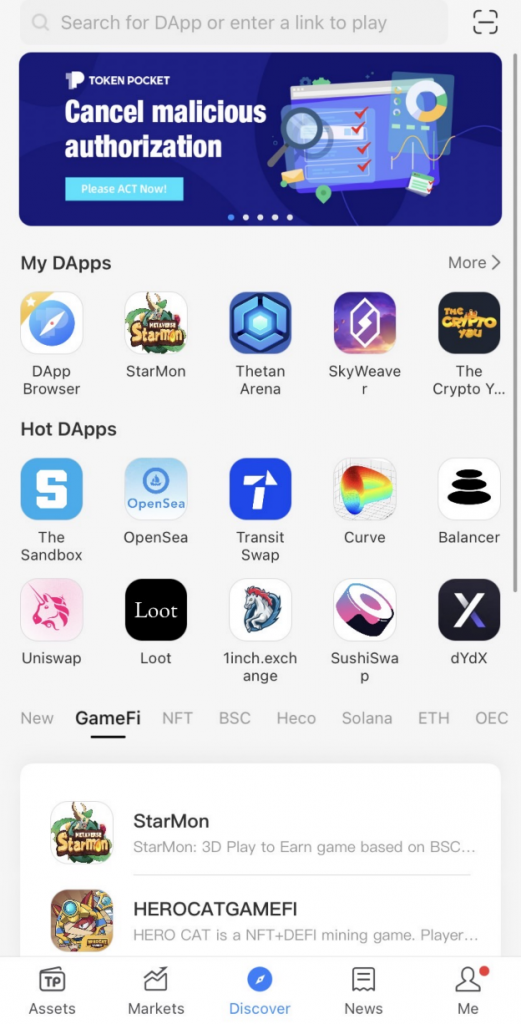
Task: Switch to the Solana category tab
Action: [367, 718]
